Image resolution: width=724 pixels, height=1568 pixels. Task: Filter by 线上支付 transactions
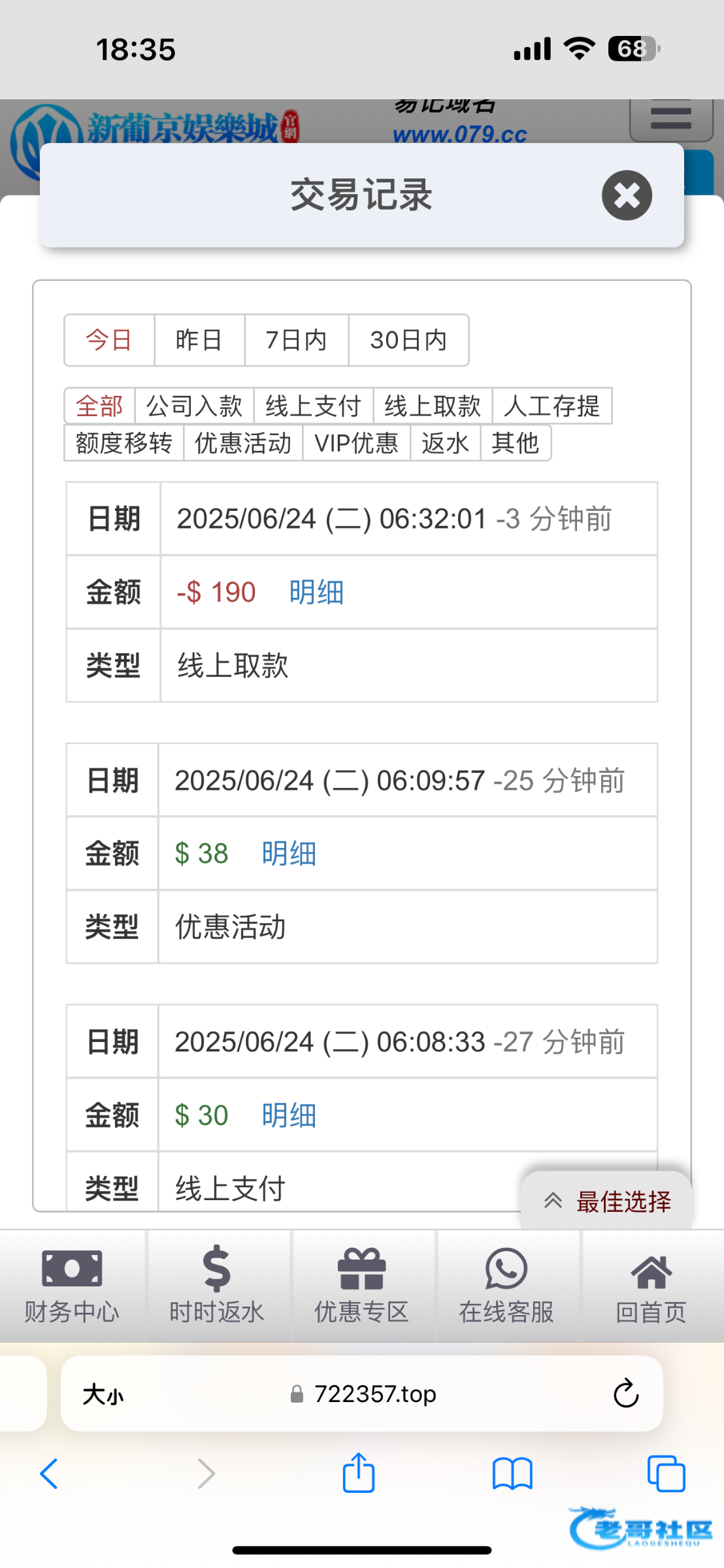pos(313,406)
